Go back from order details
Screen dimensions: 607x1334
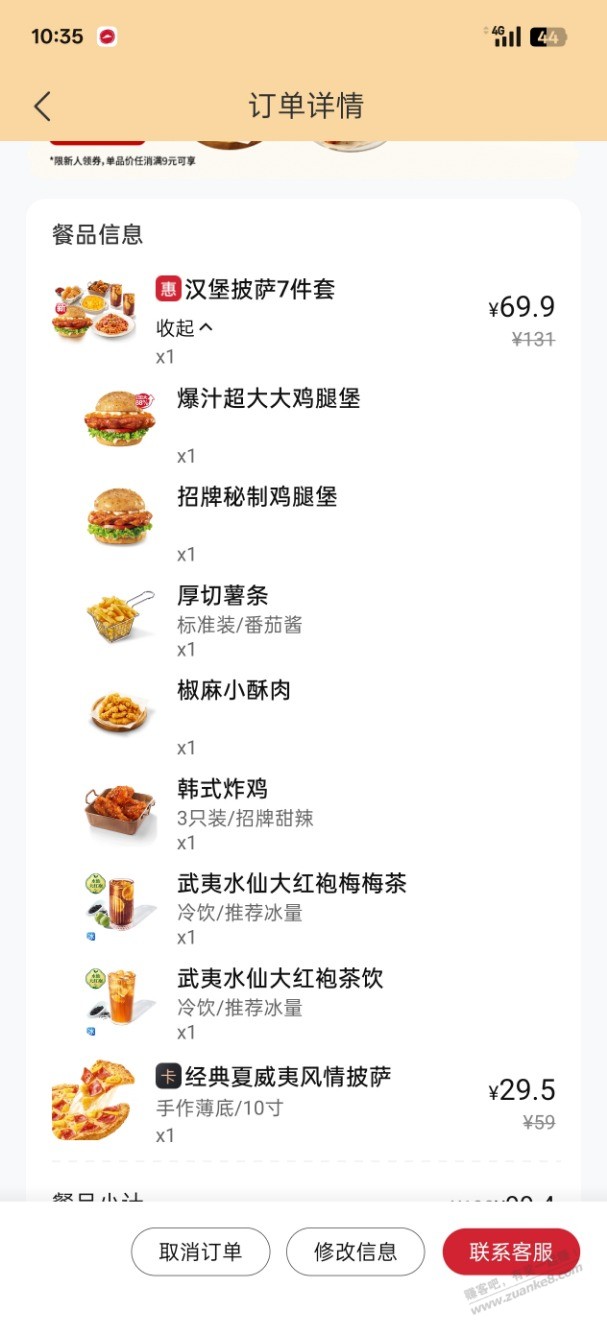pyautogui.click(x=42, y=106)
